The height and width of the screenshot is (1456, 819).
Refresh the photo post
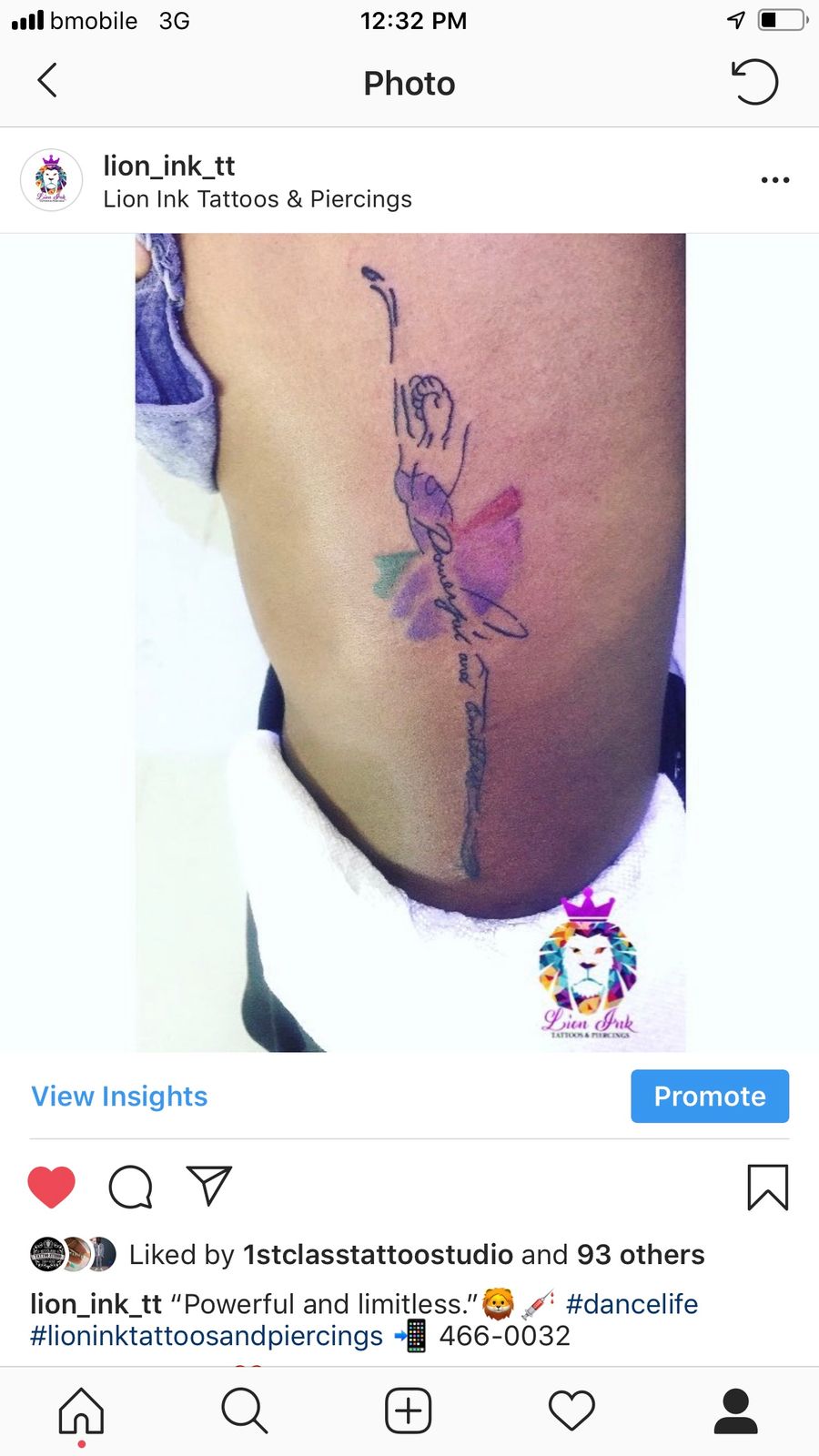(x=754, y=82)
